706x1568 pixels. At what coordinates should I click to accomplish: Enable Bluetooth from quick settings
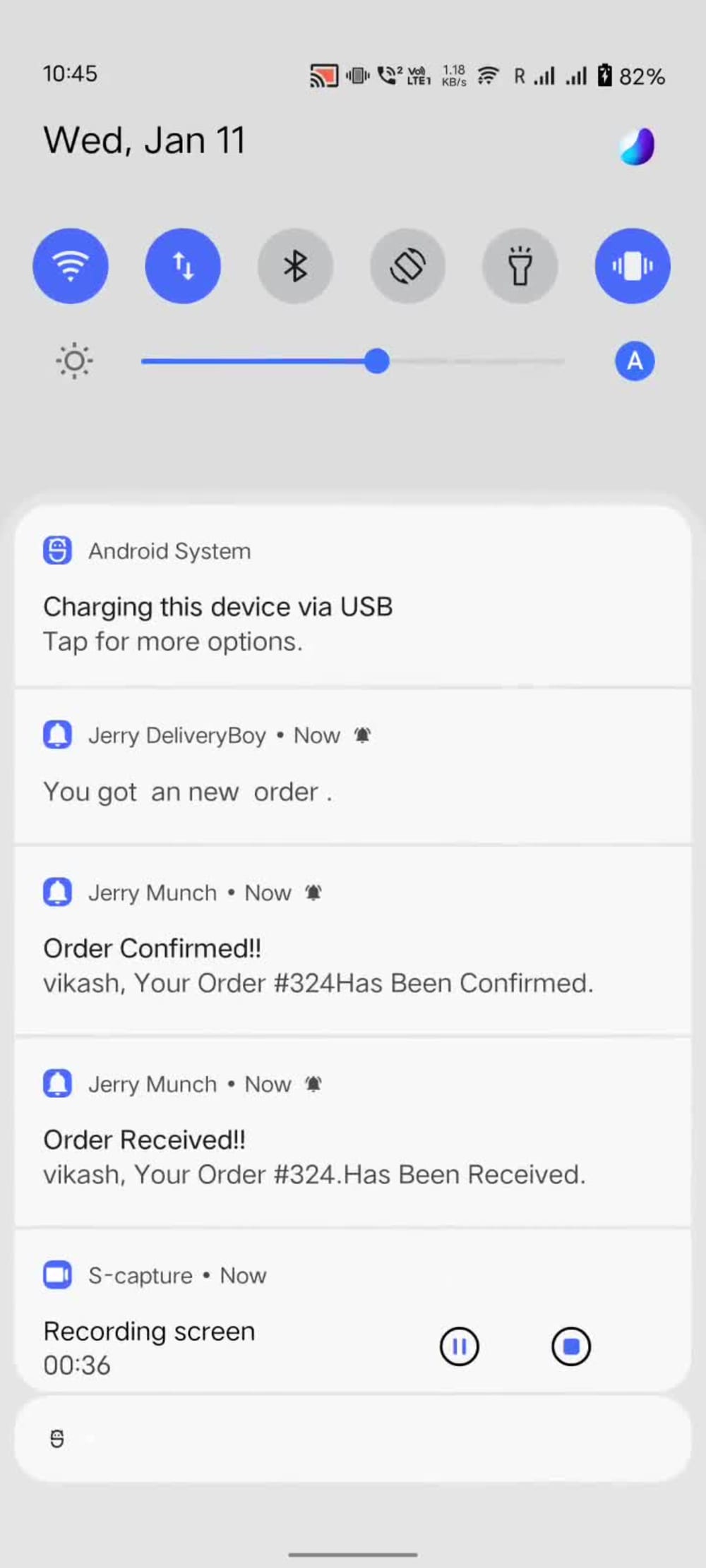click(x=295, y=266)
